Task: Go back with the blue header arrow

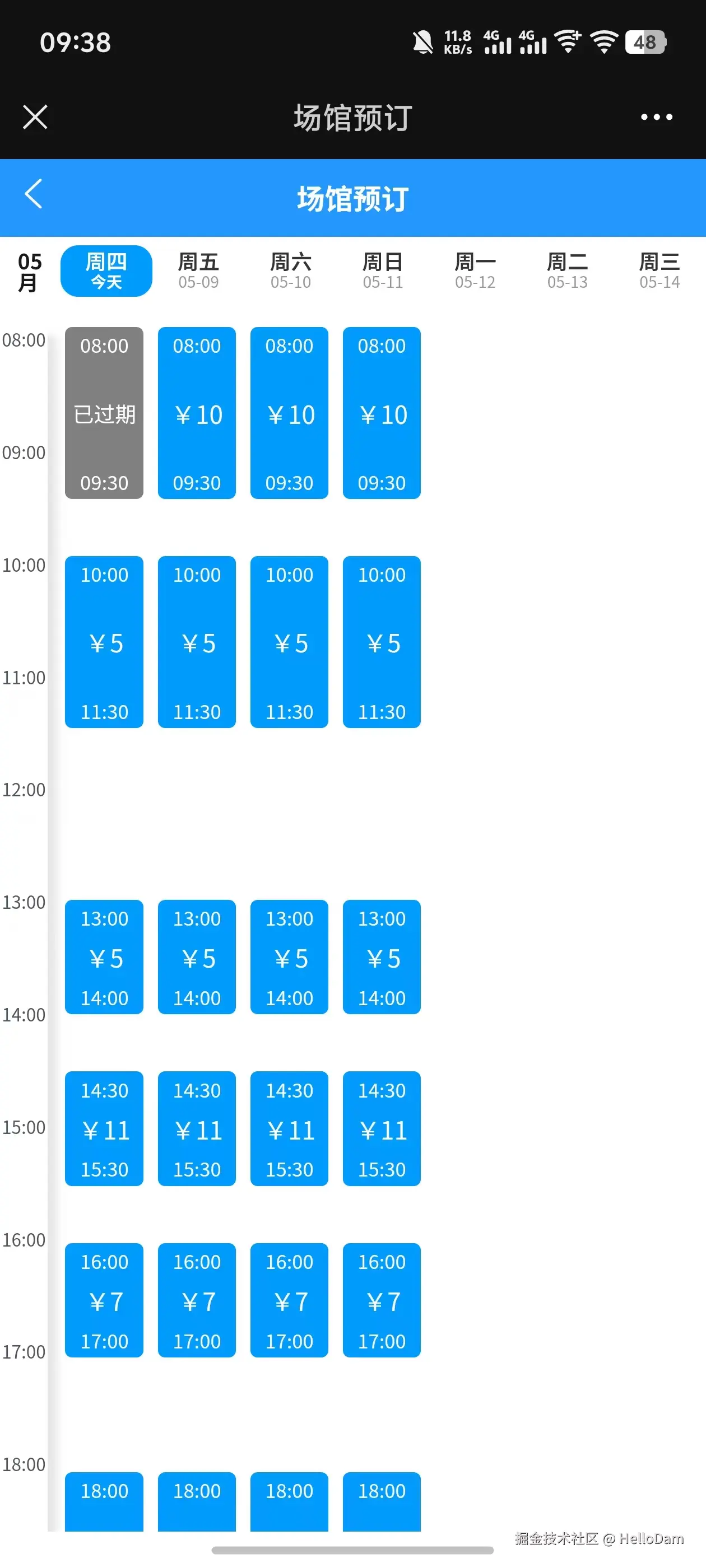Action: pyautogui.click(x=34, y=194)
